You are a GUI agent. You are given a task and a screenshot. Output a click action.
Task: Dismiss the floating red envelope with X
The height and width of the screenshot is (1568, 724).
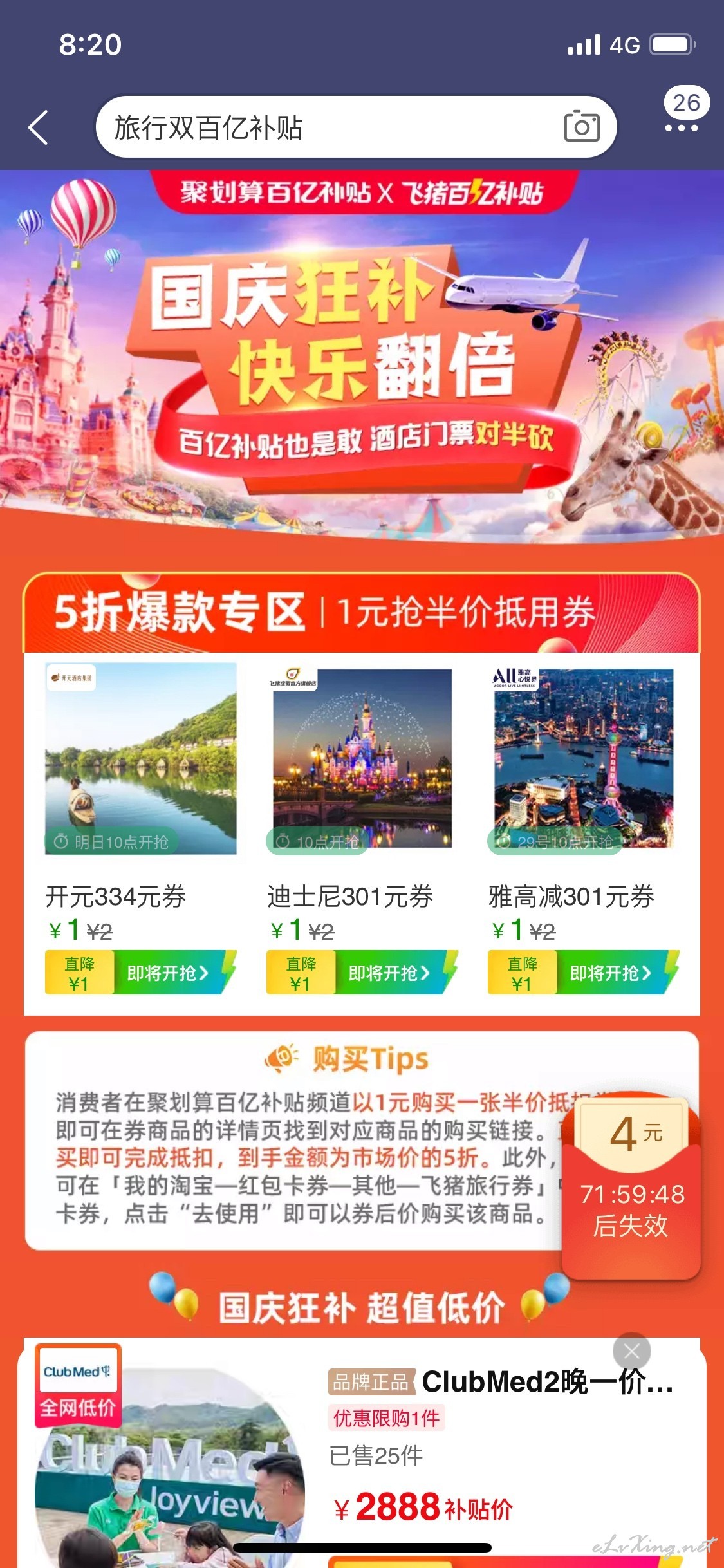(x=631, y=1350)
